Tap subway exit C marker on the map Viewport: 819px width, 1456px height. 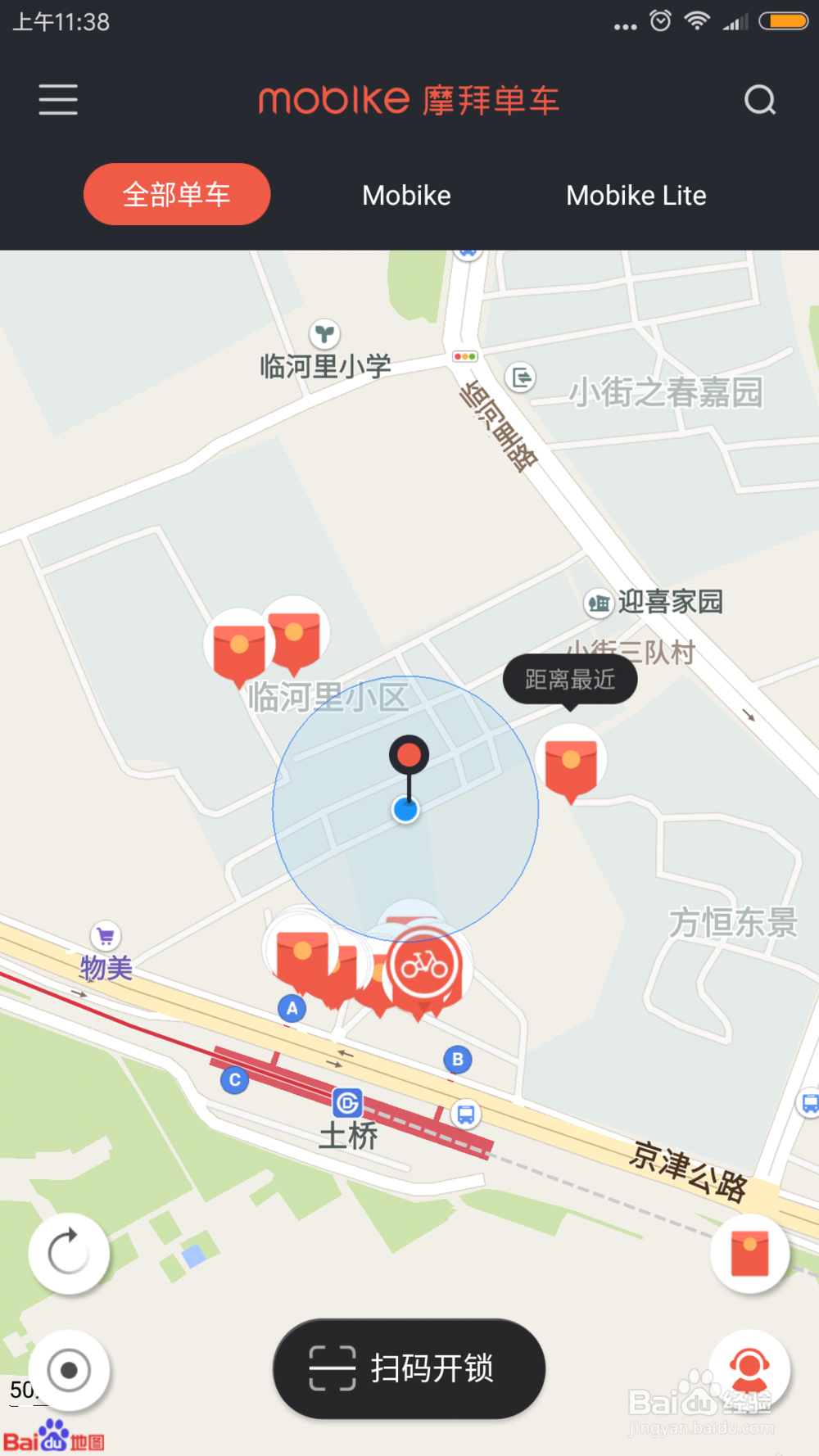point(234,1080)
